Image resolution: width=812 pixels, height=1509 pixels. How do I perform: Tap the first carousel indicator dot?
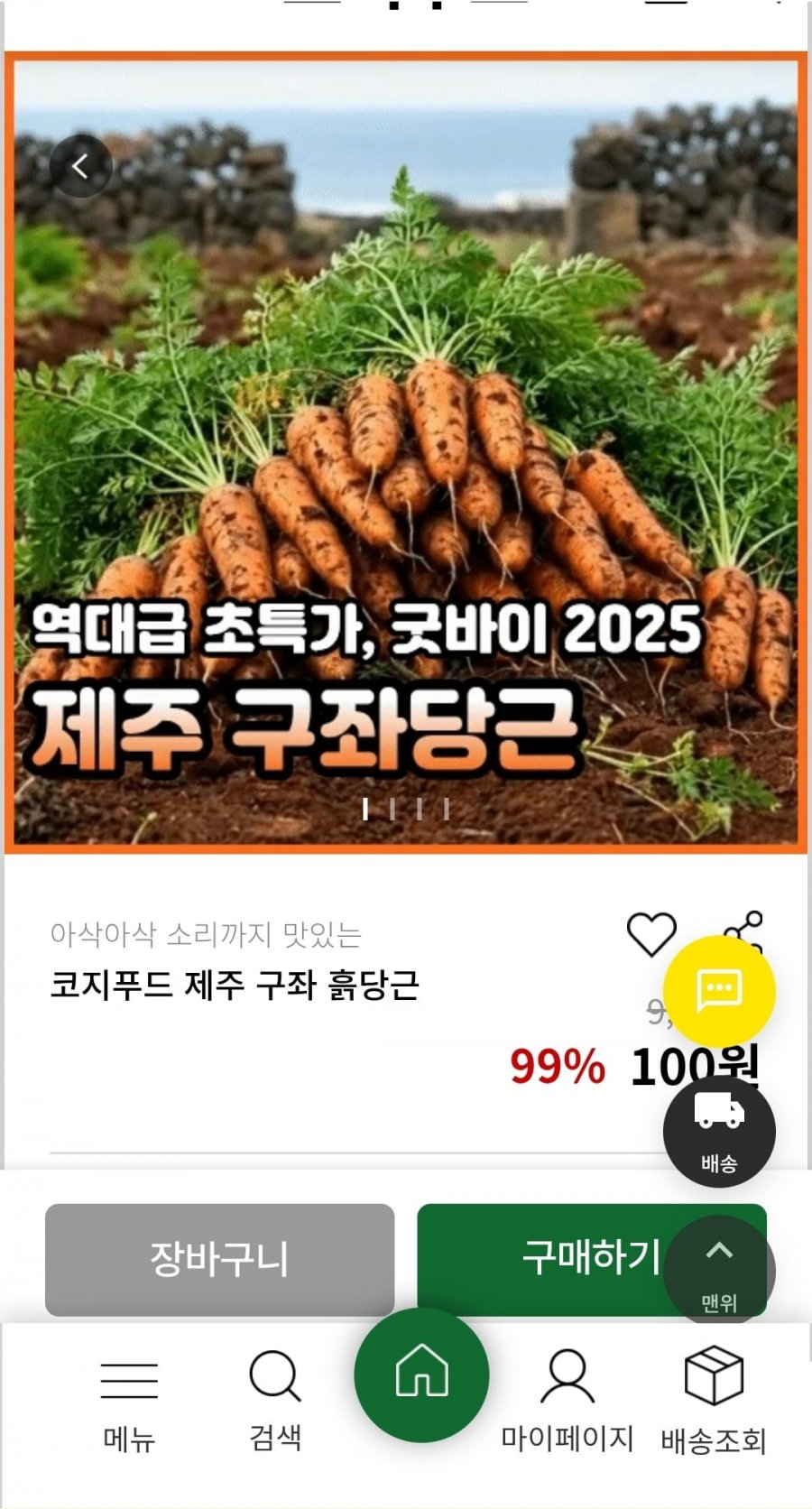[x=366, y=810]
